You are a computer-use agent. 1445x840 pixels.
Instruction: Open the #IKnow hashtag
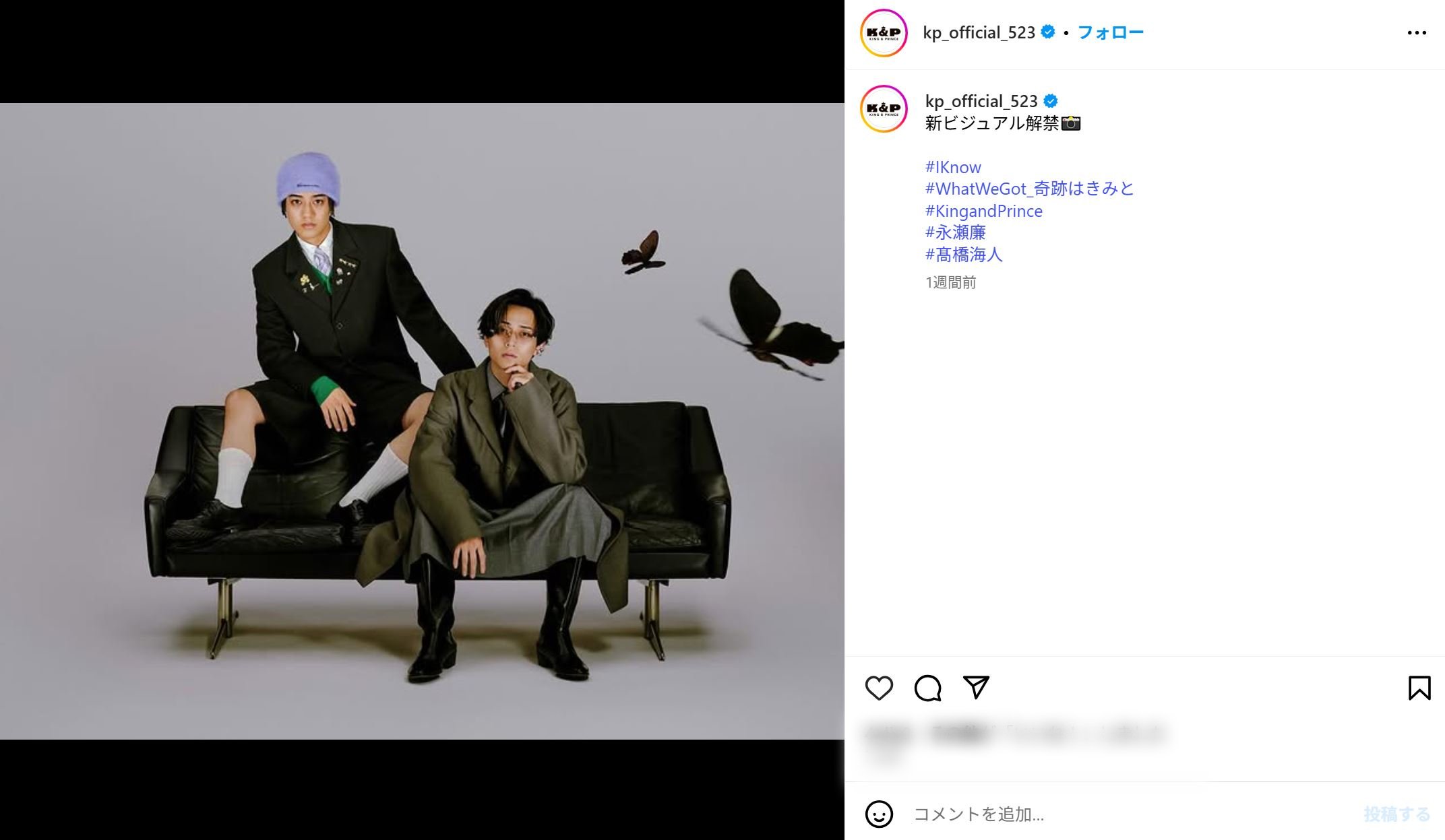(953, 167)
